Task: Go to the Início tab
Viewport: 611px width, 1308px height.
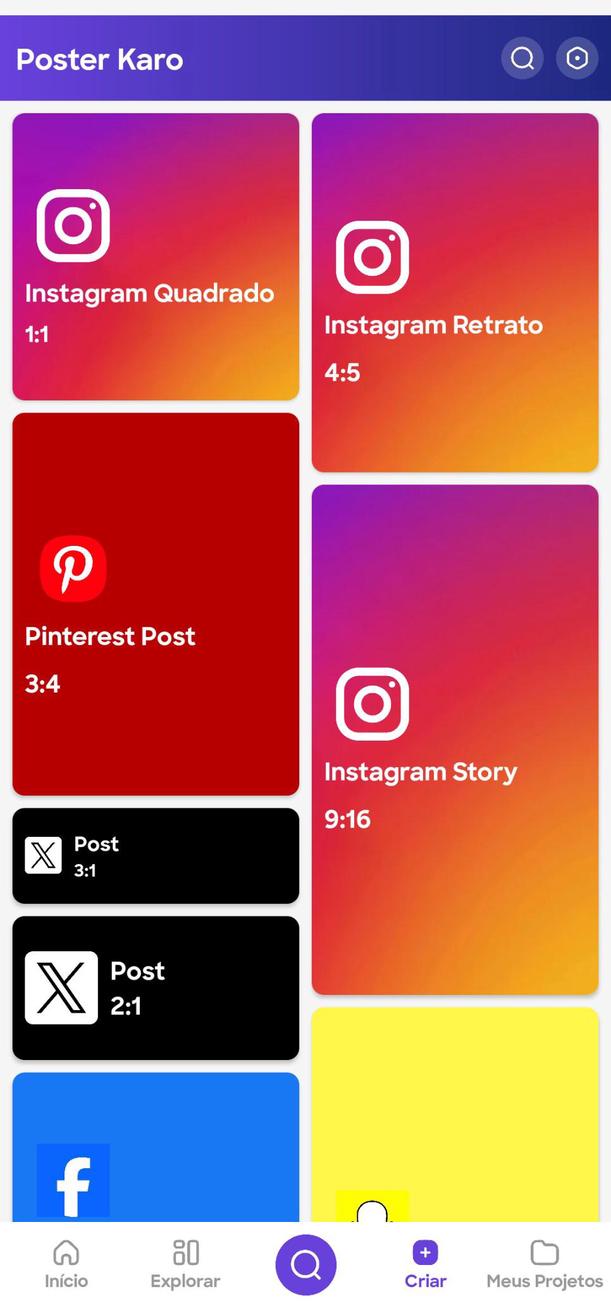Action: 66,1265
